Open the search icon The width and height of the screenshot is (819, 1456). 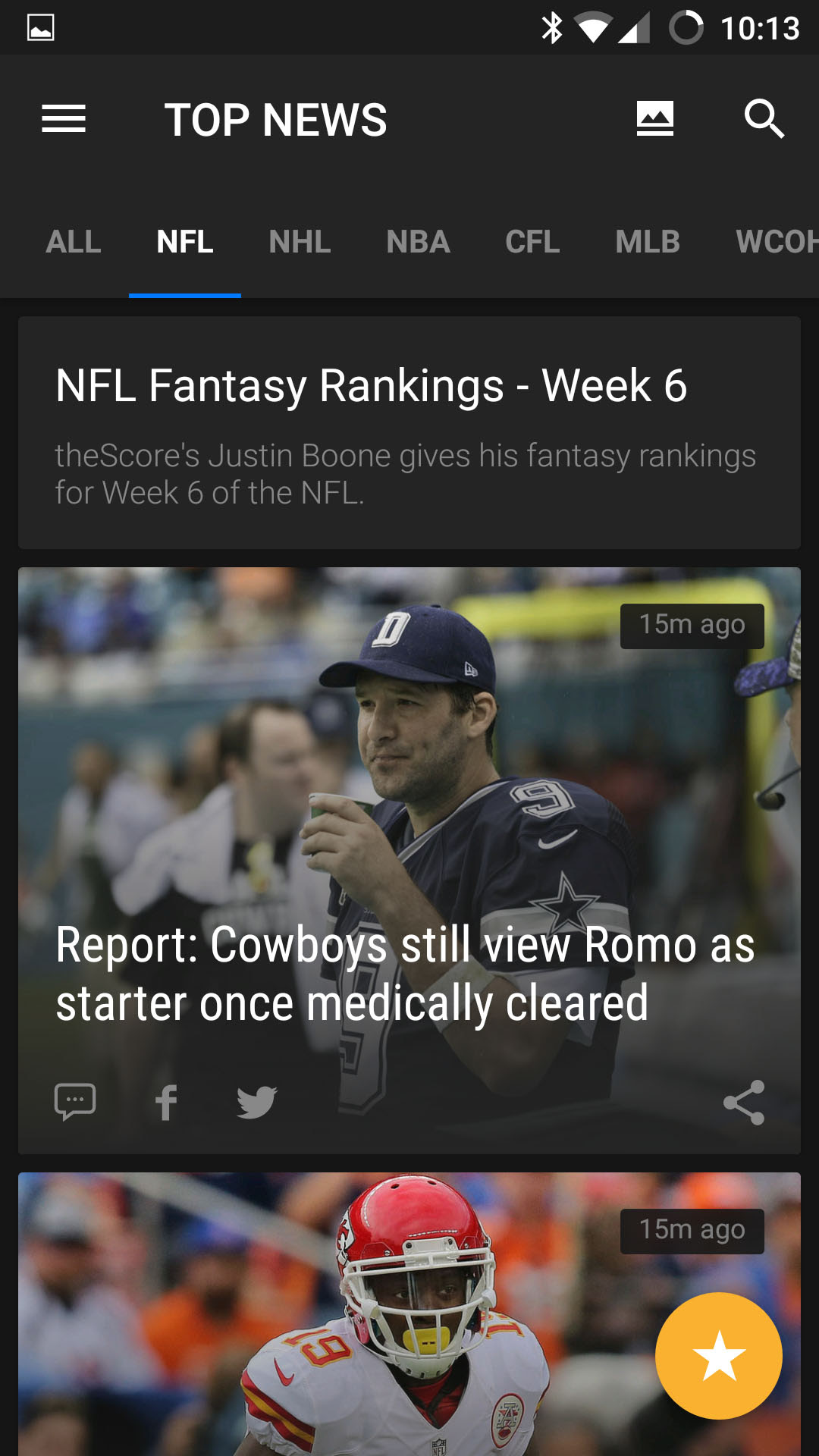(x=764, y=119)
